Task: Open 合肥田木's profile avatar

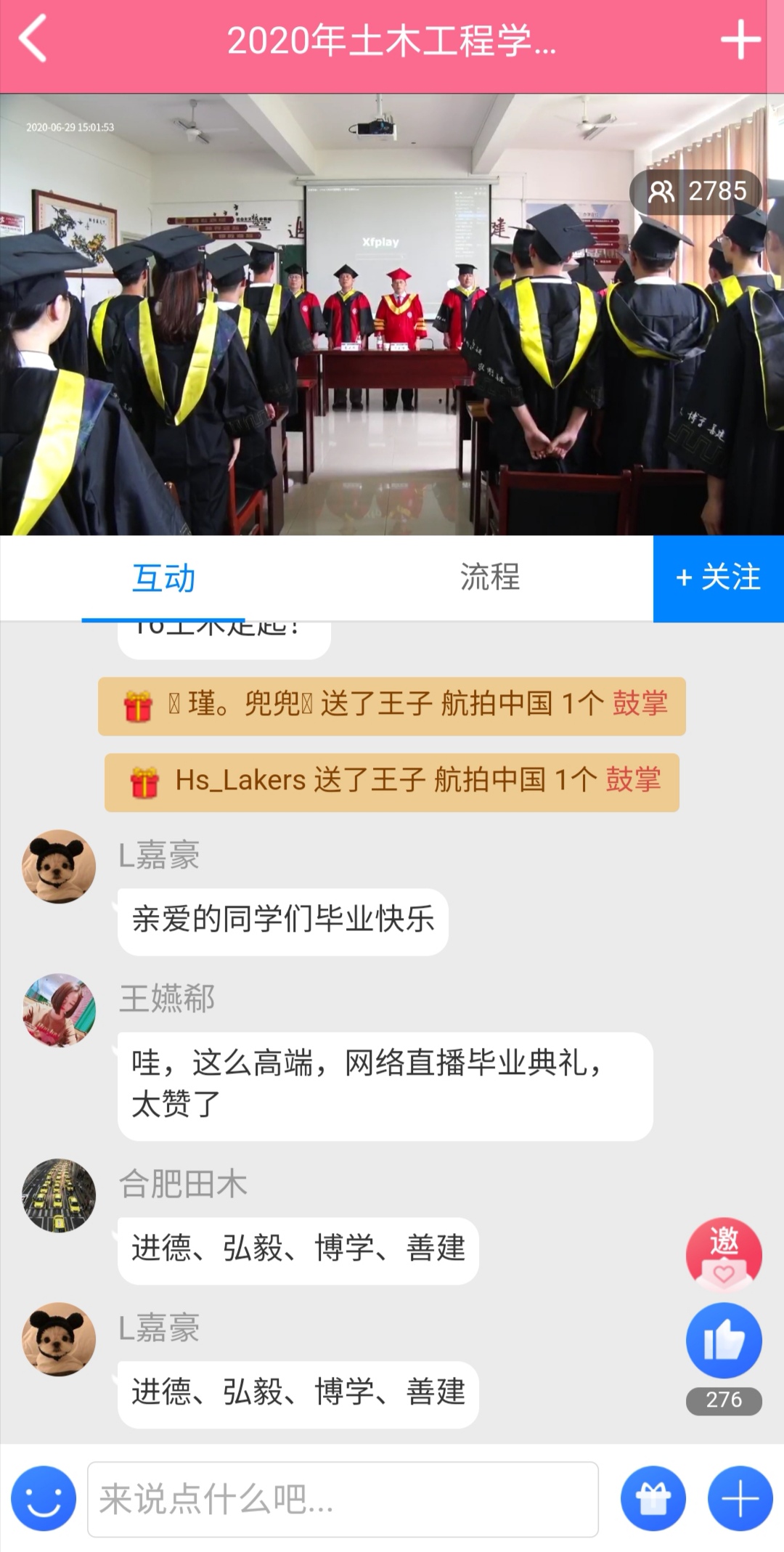Action: point(59,1195)
